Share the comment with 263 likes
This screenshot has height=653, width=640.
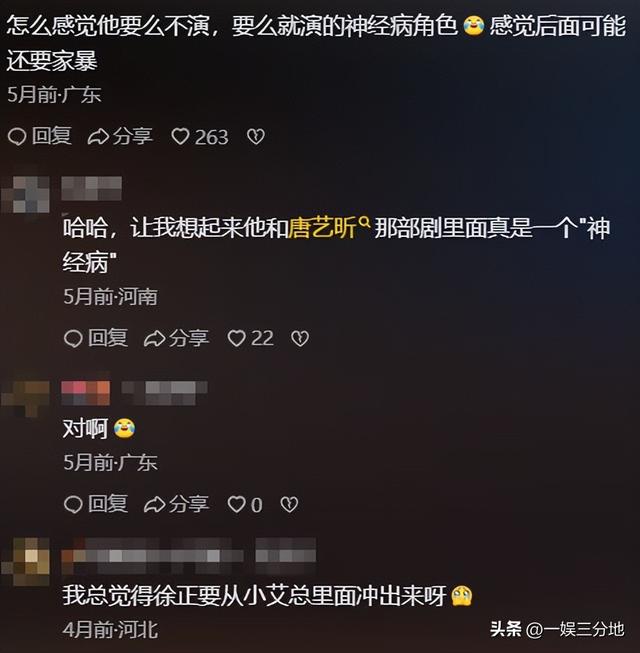(x=119, y=136)
